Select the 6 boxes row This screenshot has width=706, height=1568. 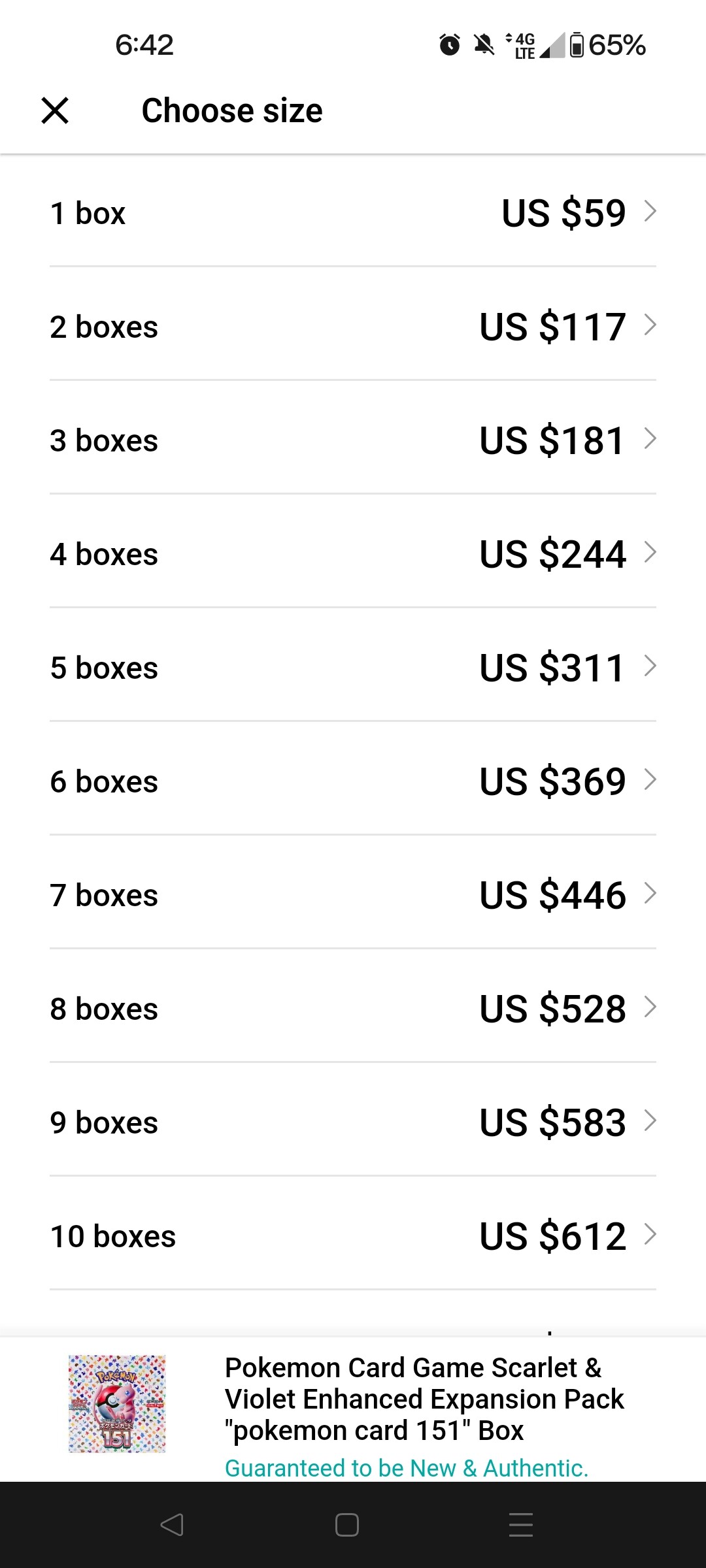353,780
